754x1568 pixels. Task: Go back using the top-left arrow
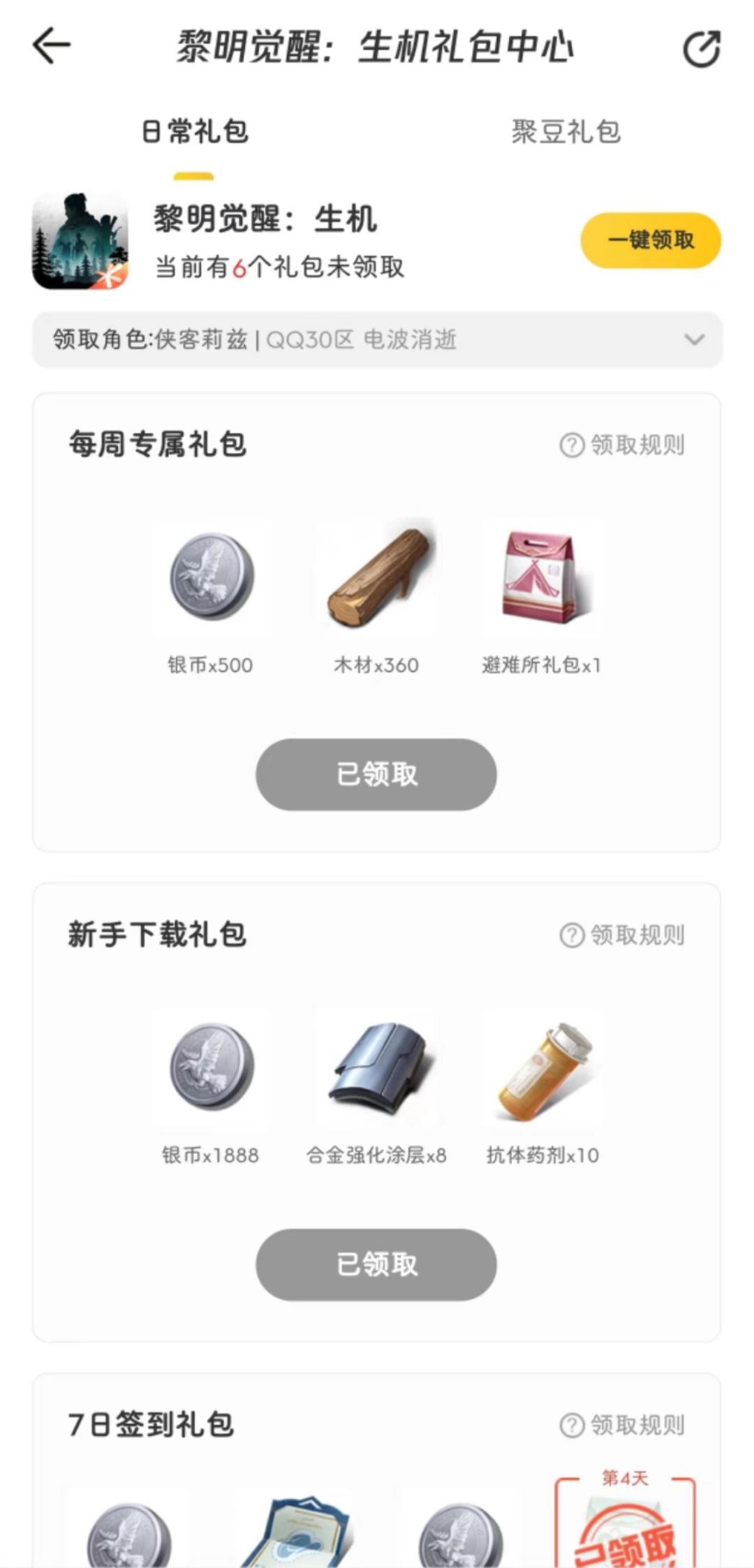point(52,46)
